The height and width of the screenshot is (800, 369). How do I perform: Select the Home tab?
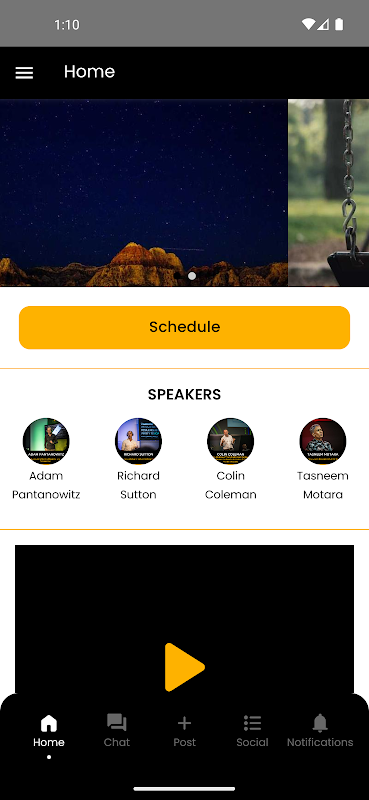49,731
